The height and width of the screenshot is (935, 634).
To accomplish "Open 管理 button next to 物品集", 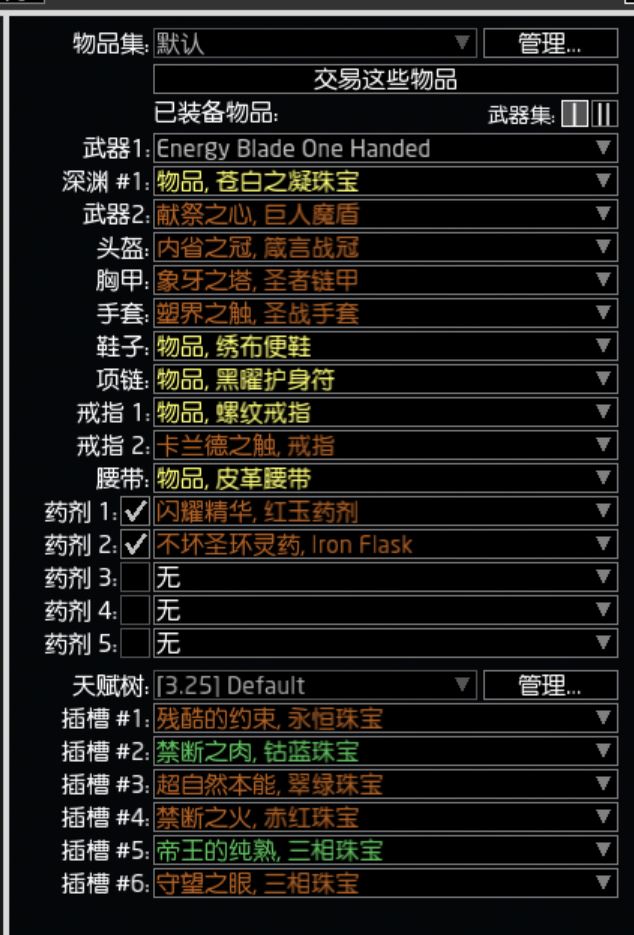I will (x=549, y=43).
